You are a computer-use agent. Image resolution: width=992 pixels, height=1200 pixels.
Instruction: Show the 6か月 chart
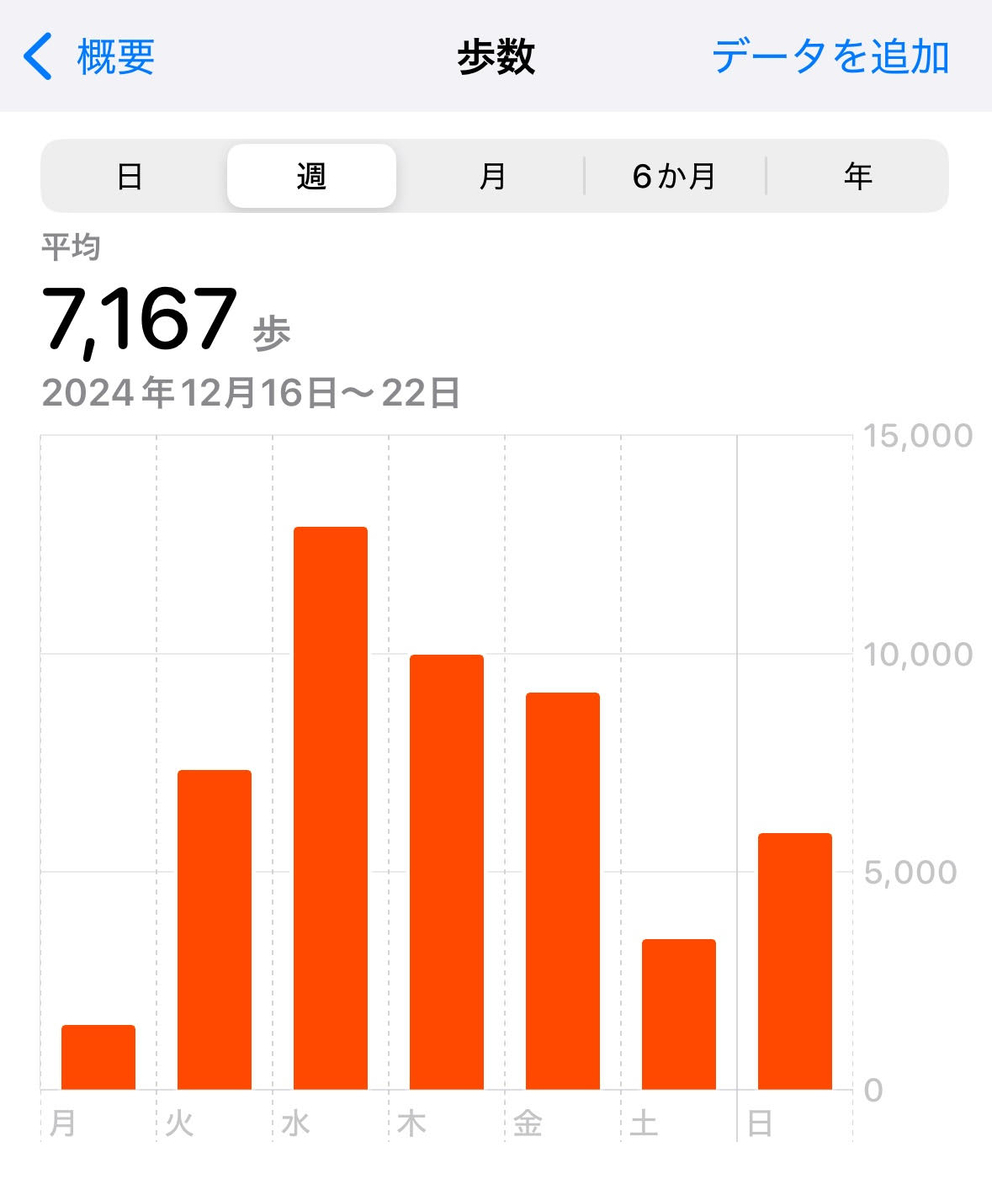pos(674,177)
